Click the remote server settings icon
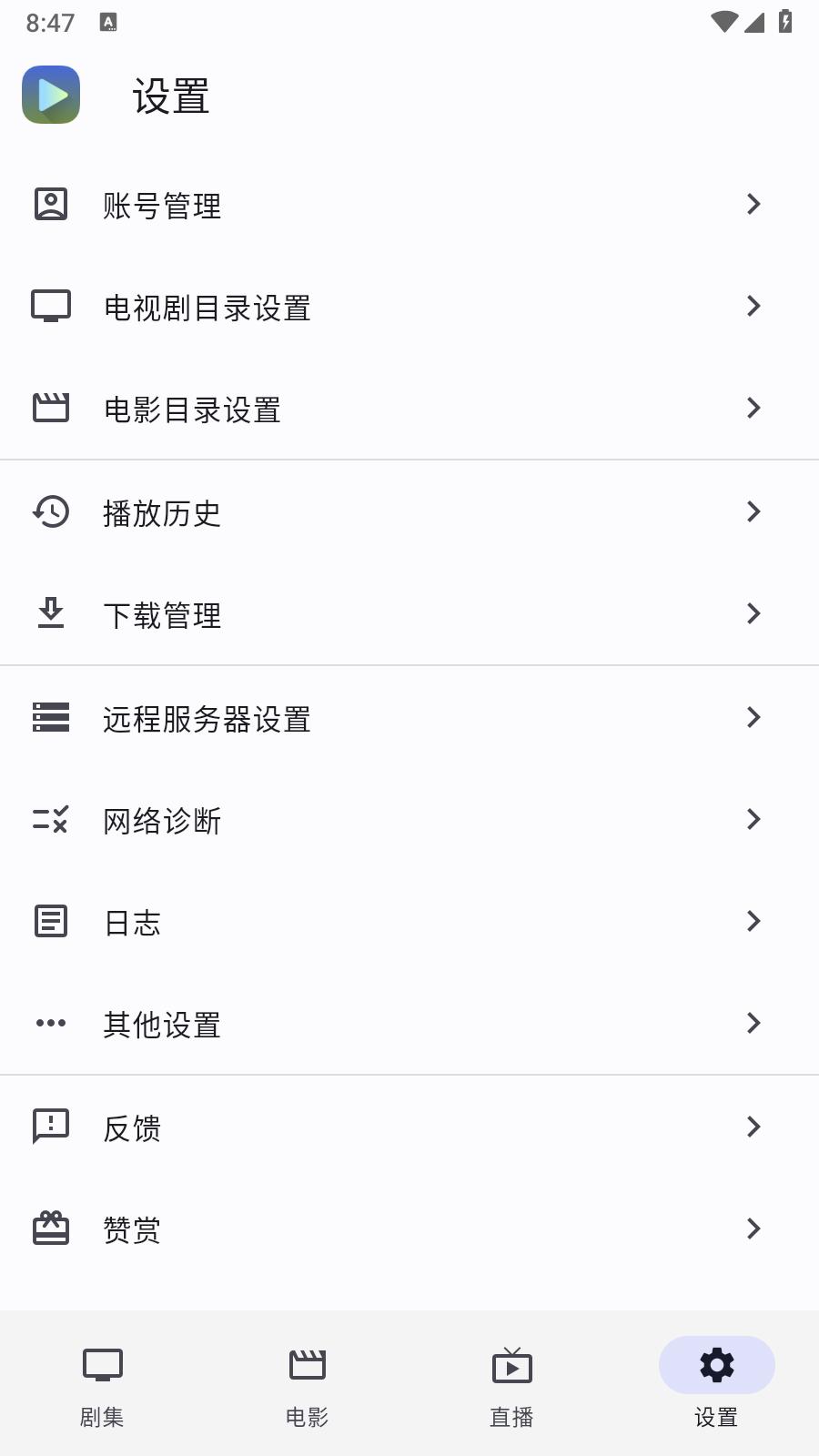Viewport: 819px width, 1456px height. coord(51,718)
